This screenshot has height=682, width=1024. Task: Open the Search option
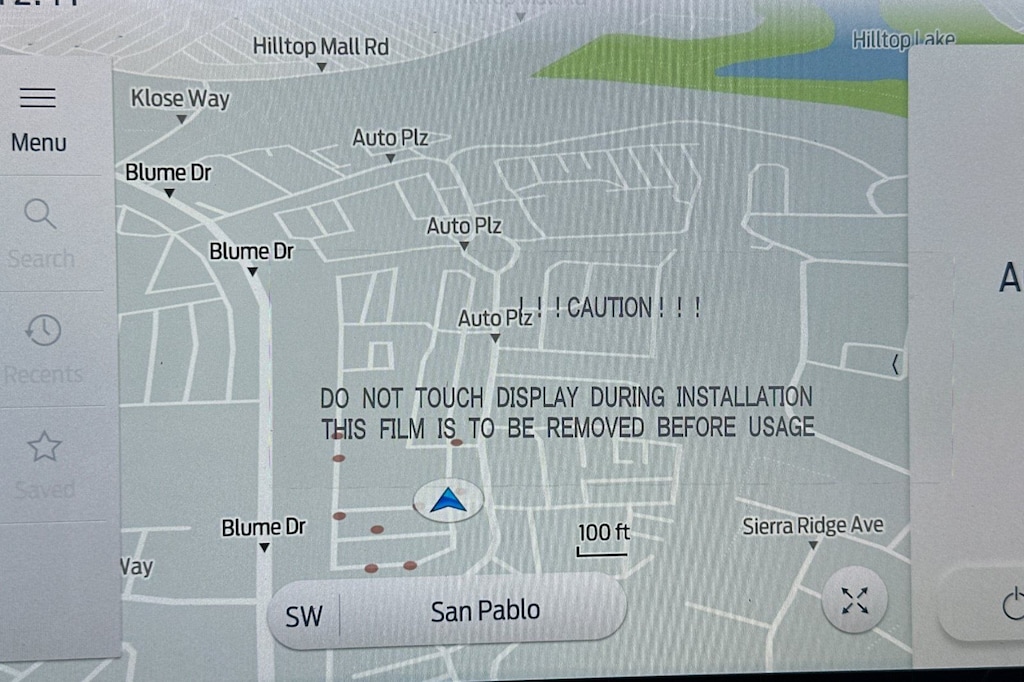pos(41,233)
